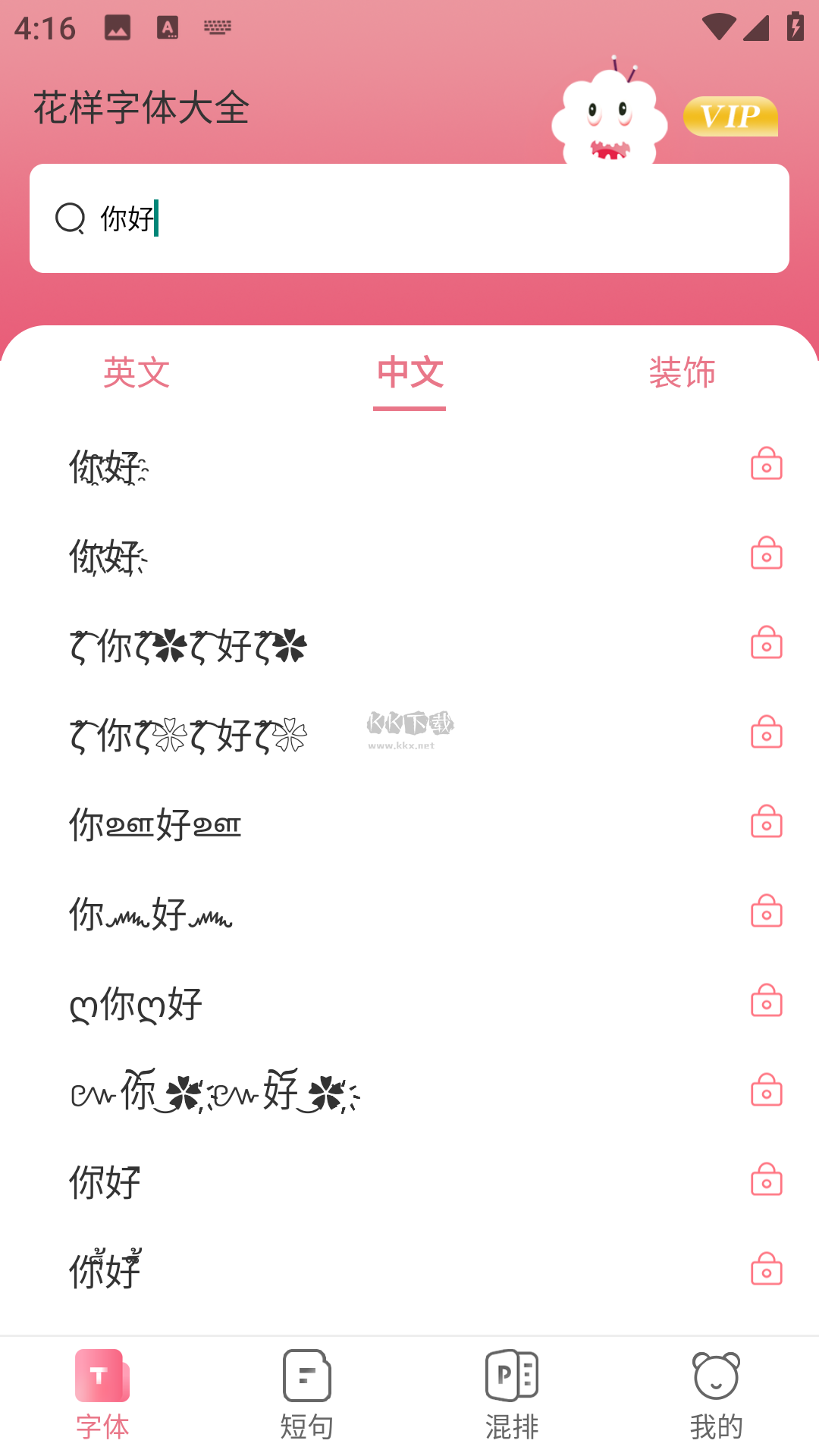
Task: Tap the cloud mascot character
Action: coord(609,114)
